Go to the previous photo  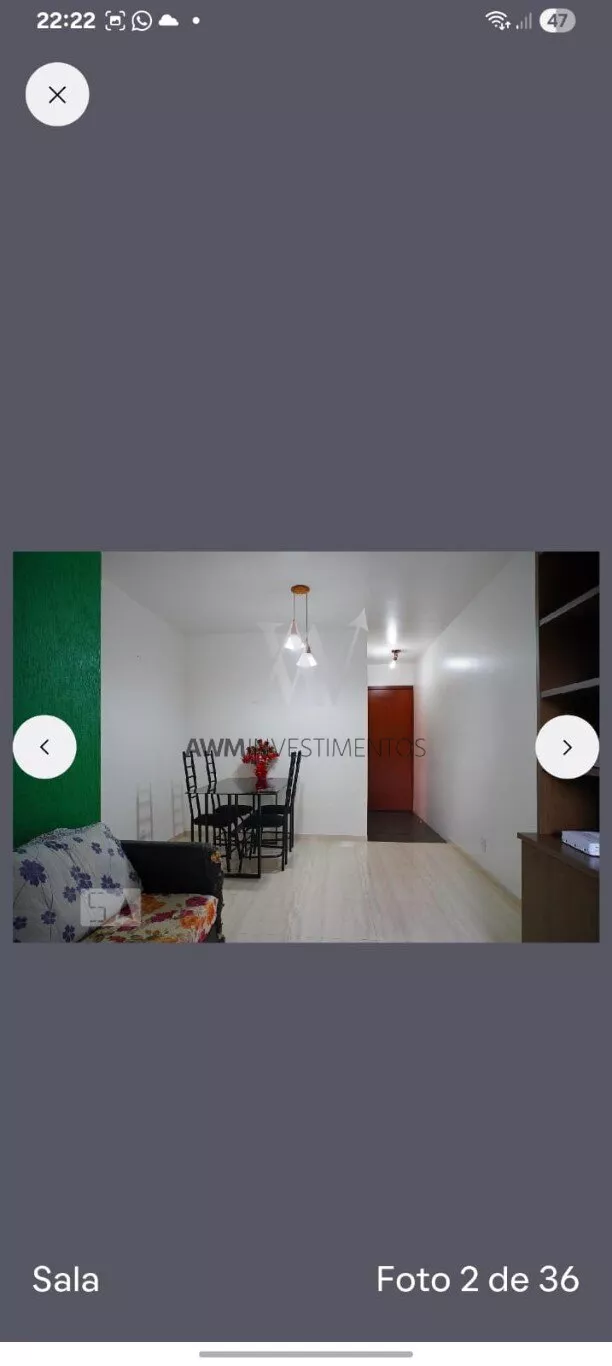45,747
